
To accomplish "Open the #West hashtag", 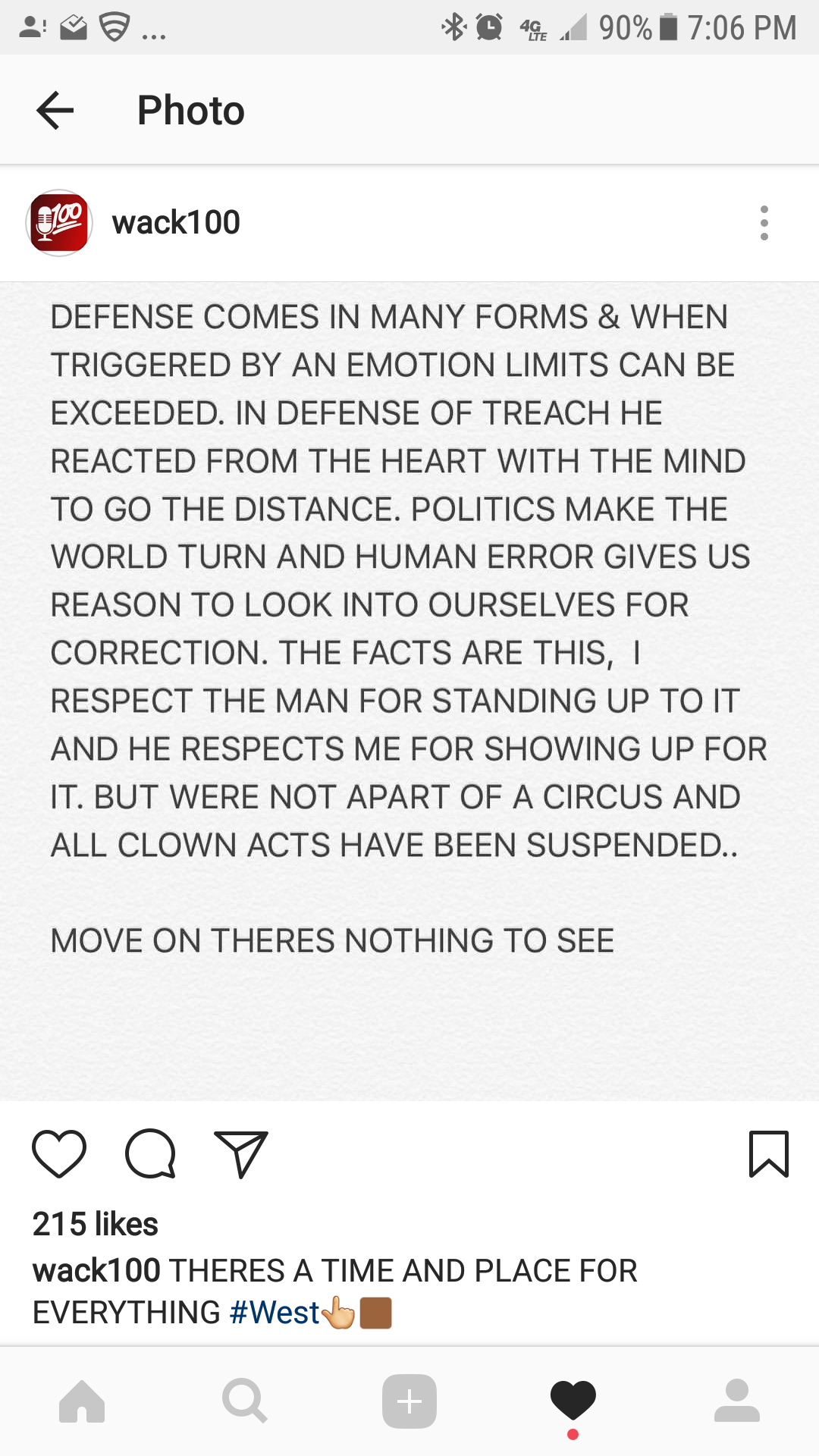I will 275,1313.
